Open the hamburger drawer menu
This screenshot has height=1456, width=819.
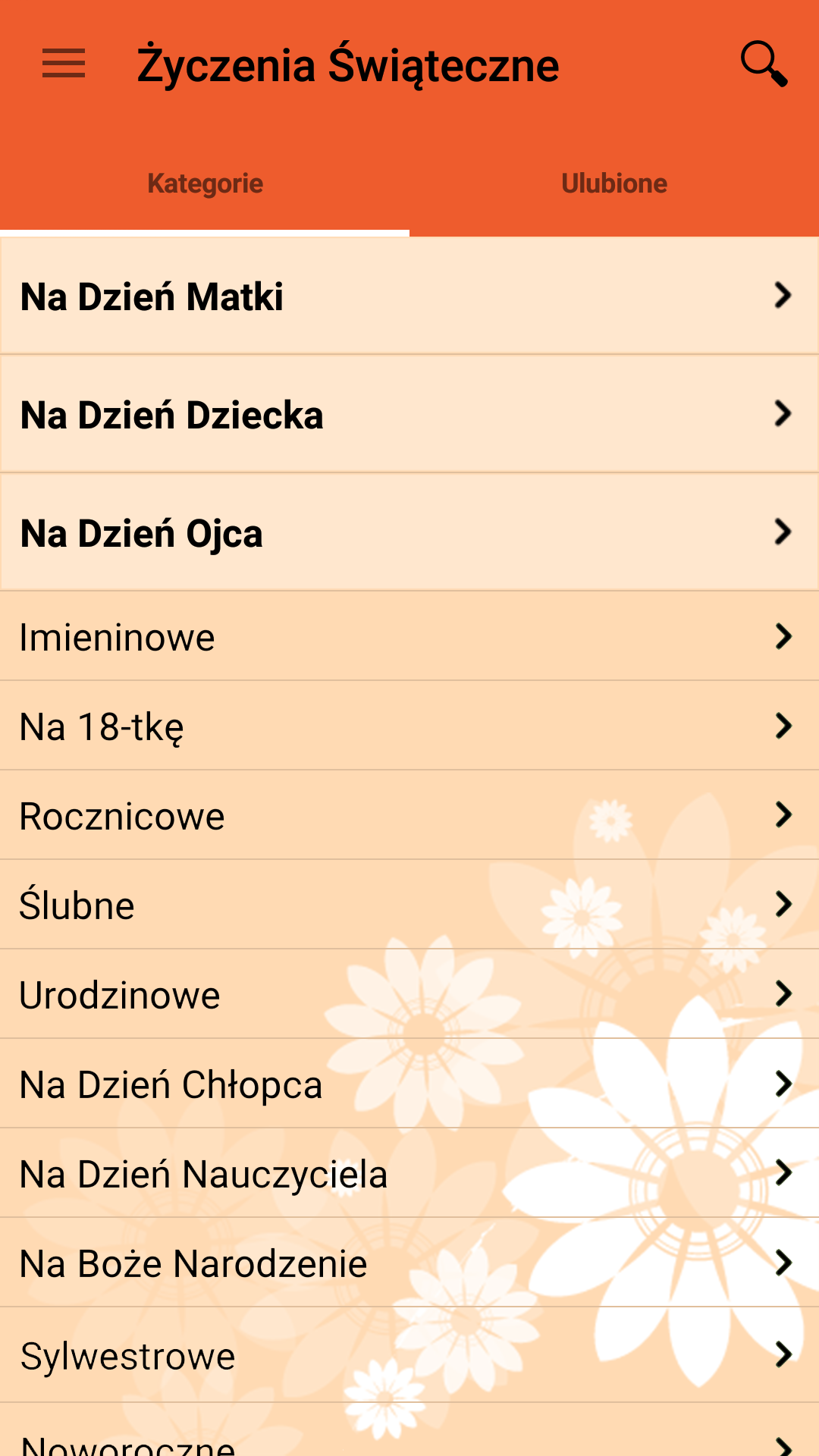(64, 63)
